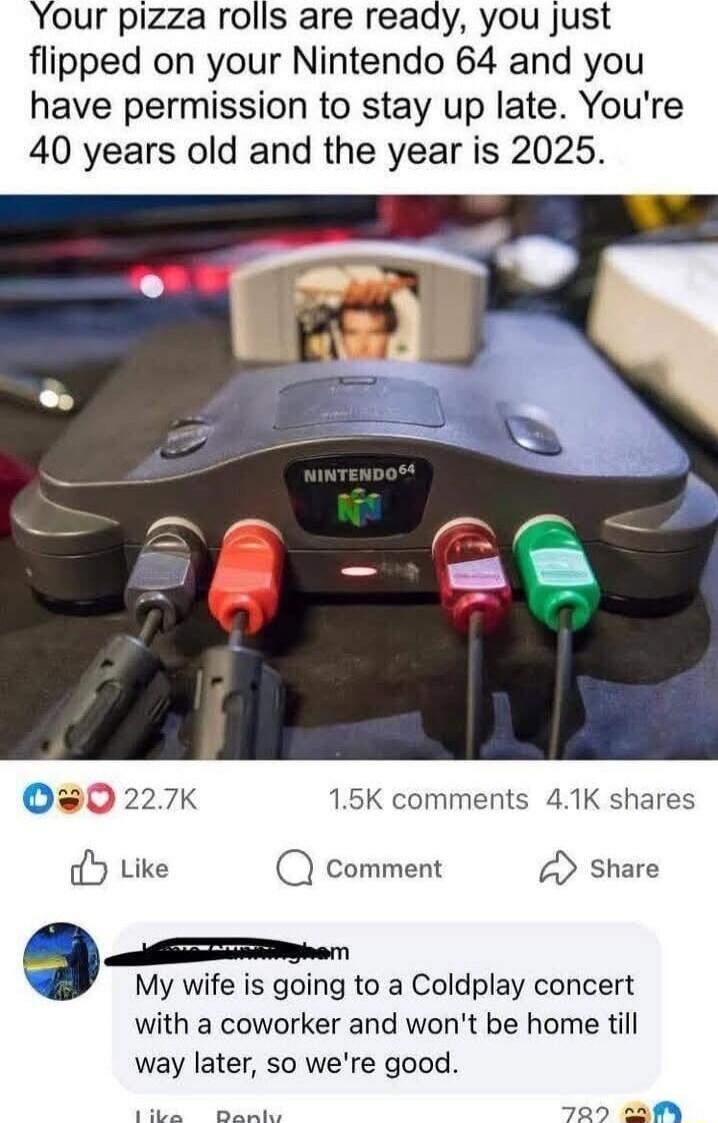Image resolution: width=718 pixels, height=1123 pixels.
Task: View the 4.1K shares
Action: coord(620,799)
